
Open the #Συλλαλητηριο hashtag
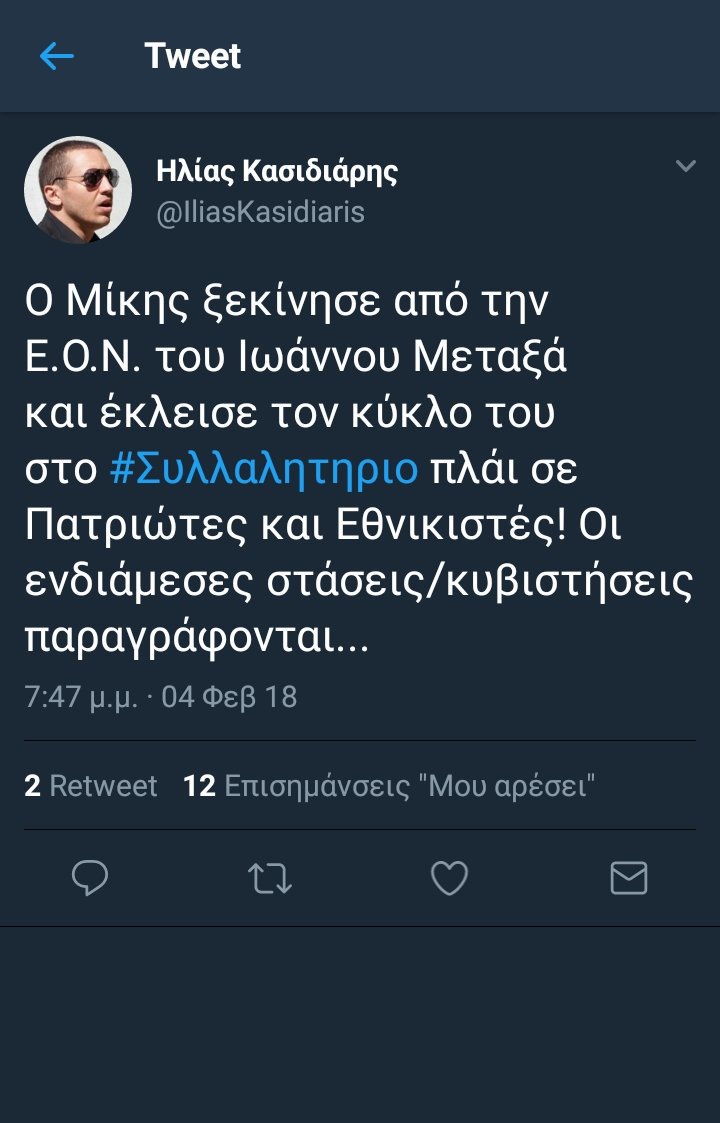[x=263, y=470]
